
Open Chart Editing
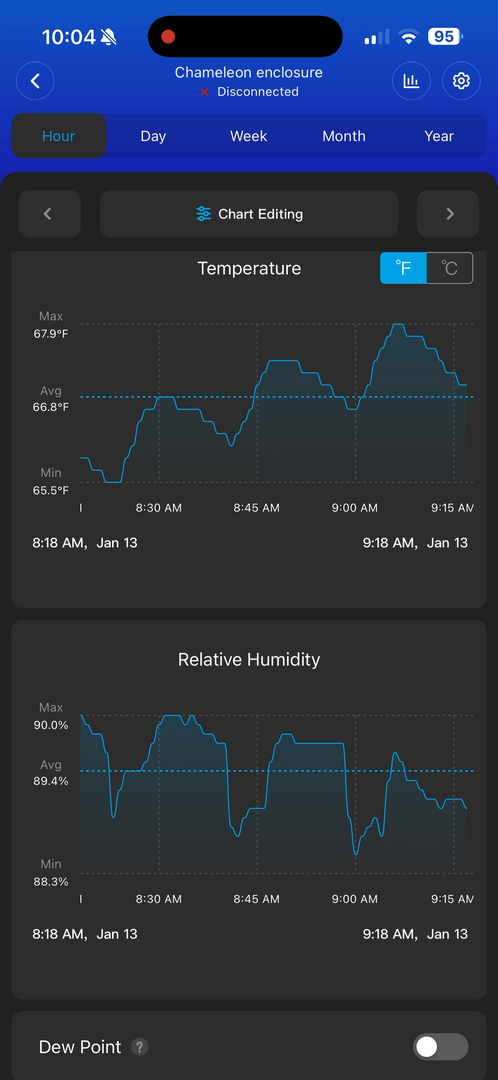click(x=249, y=214)
